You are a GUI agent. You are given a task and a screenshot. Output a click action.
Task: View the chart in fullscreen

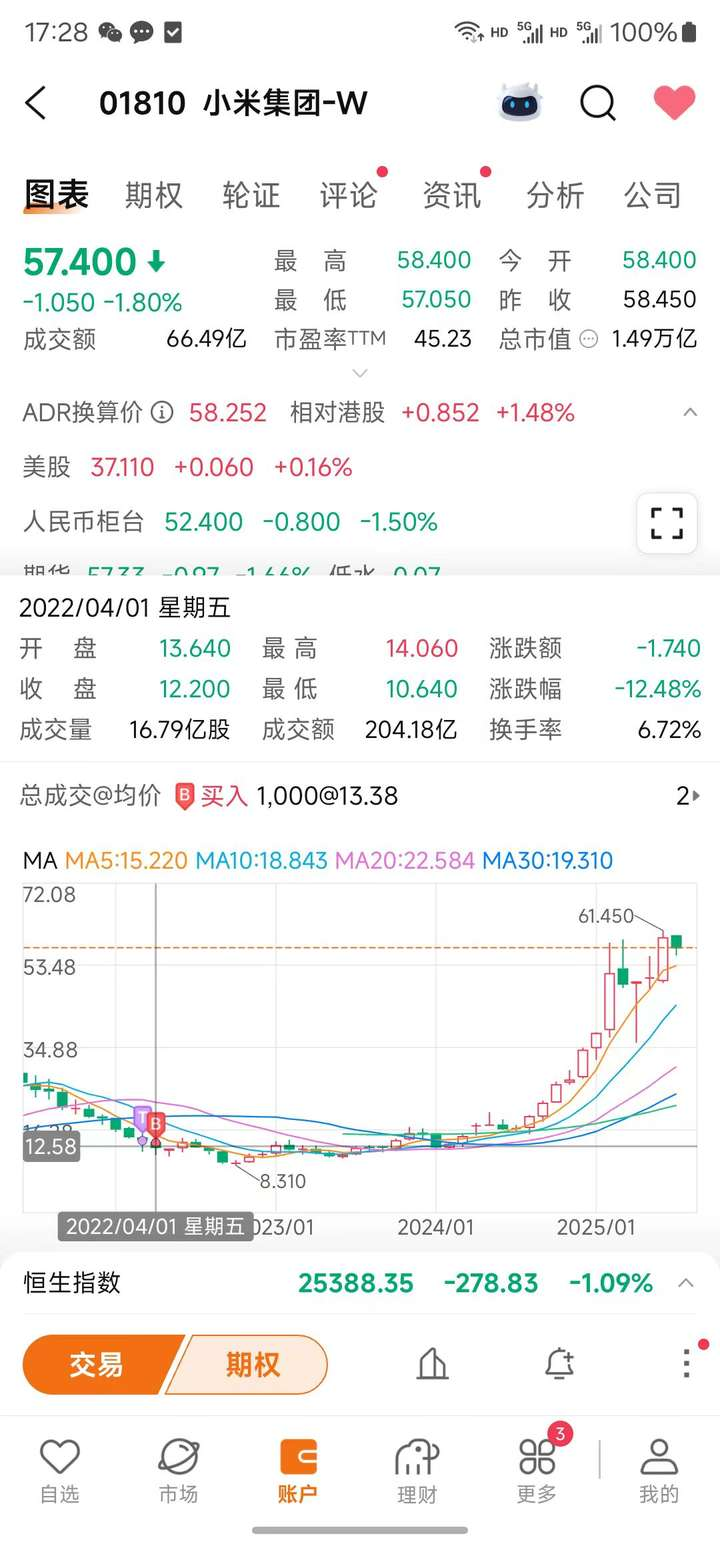click(667, 523)
